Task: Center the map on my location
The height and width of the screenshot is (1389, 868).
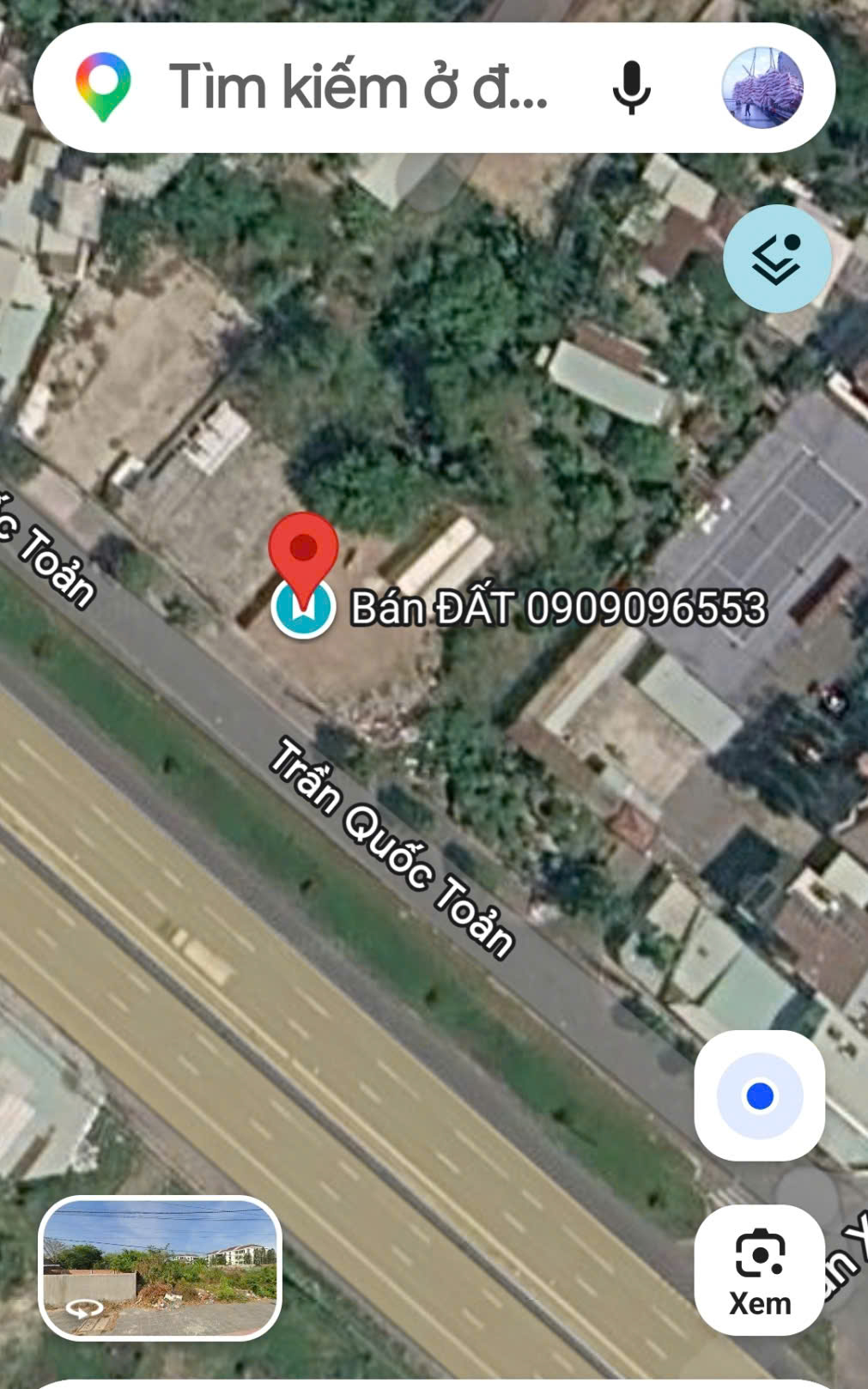Action: (x=760, y=1095)
